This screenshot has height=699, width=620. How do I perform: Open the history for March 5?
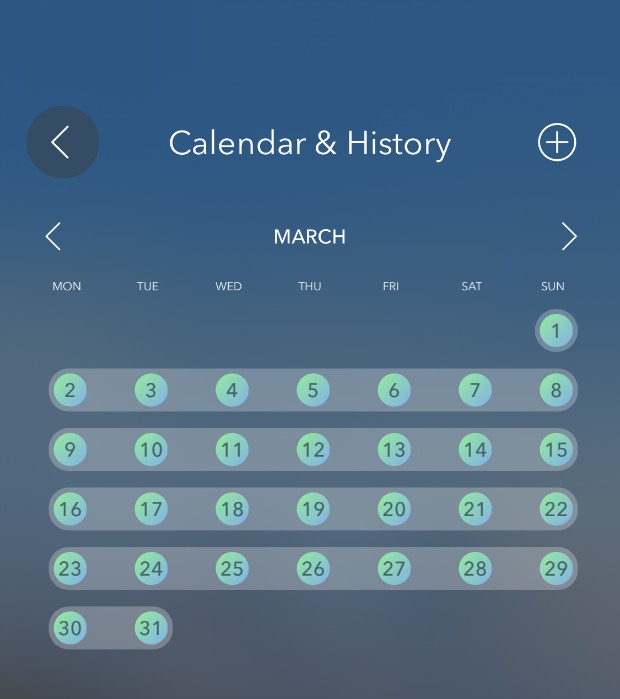tap(313, 390)
